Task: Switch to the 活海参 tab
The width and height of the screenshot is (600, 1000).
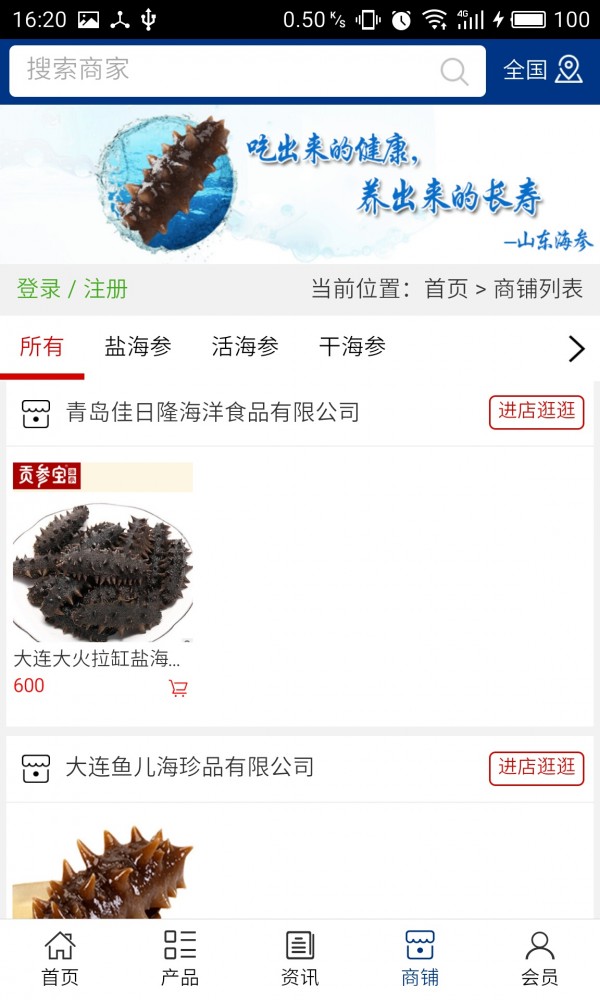Action: click(245, 347)
